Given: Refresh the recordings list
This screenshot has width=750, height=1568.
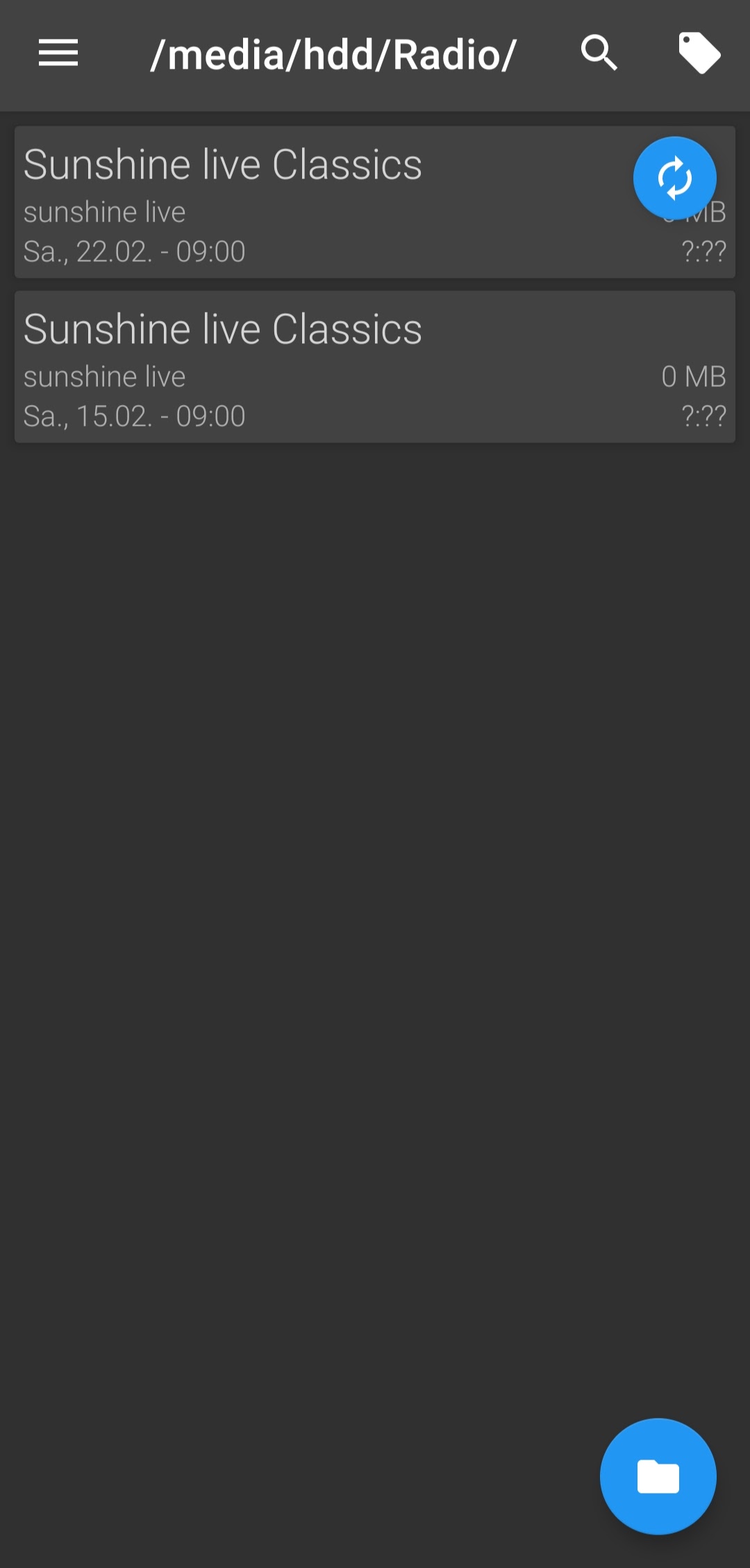Looking at the screenshot, I should pos(674,179).
